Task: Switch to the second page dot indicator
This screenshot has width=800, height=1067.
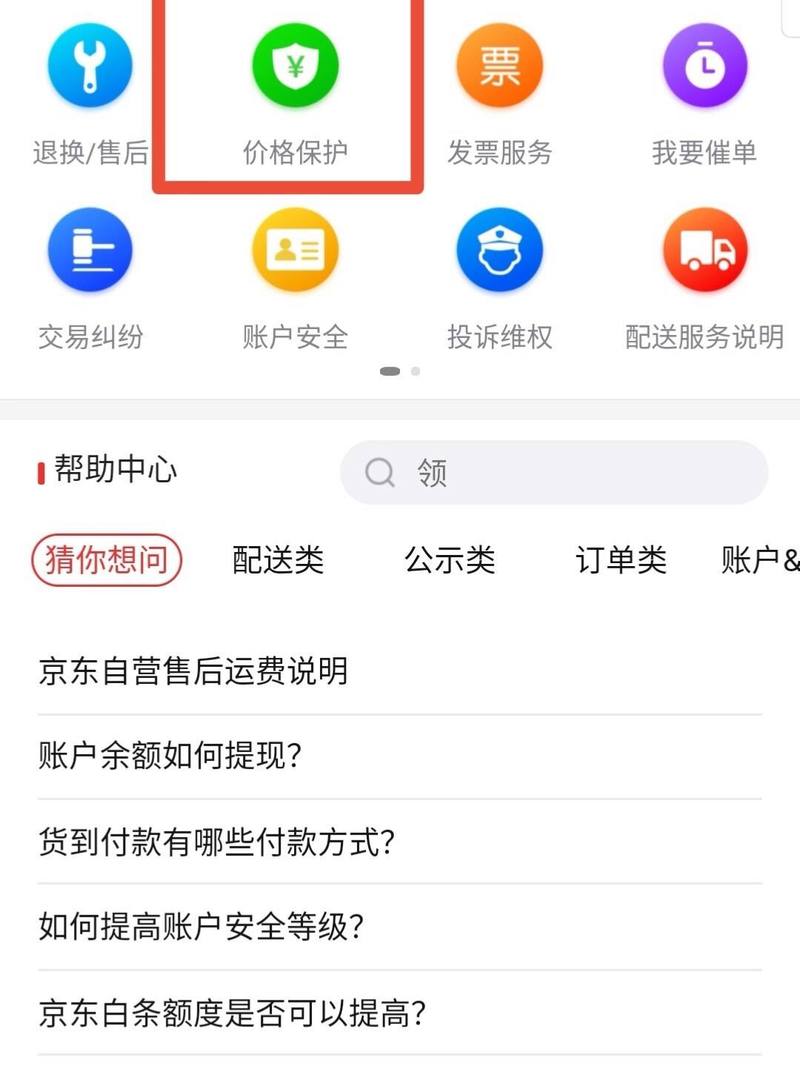Action: [x=414, y=371]
